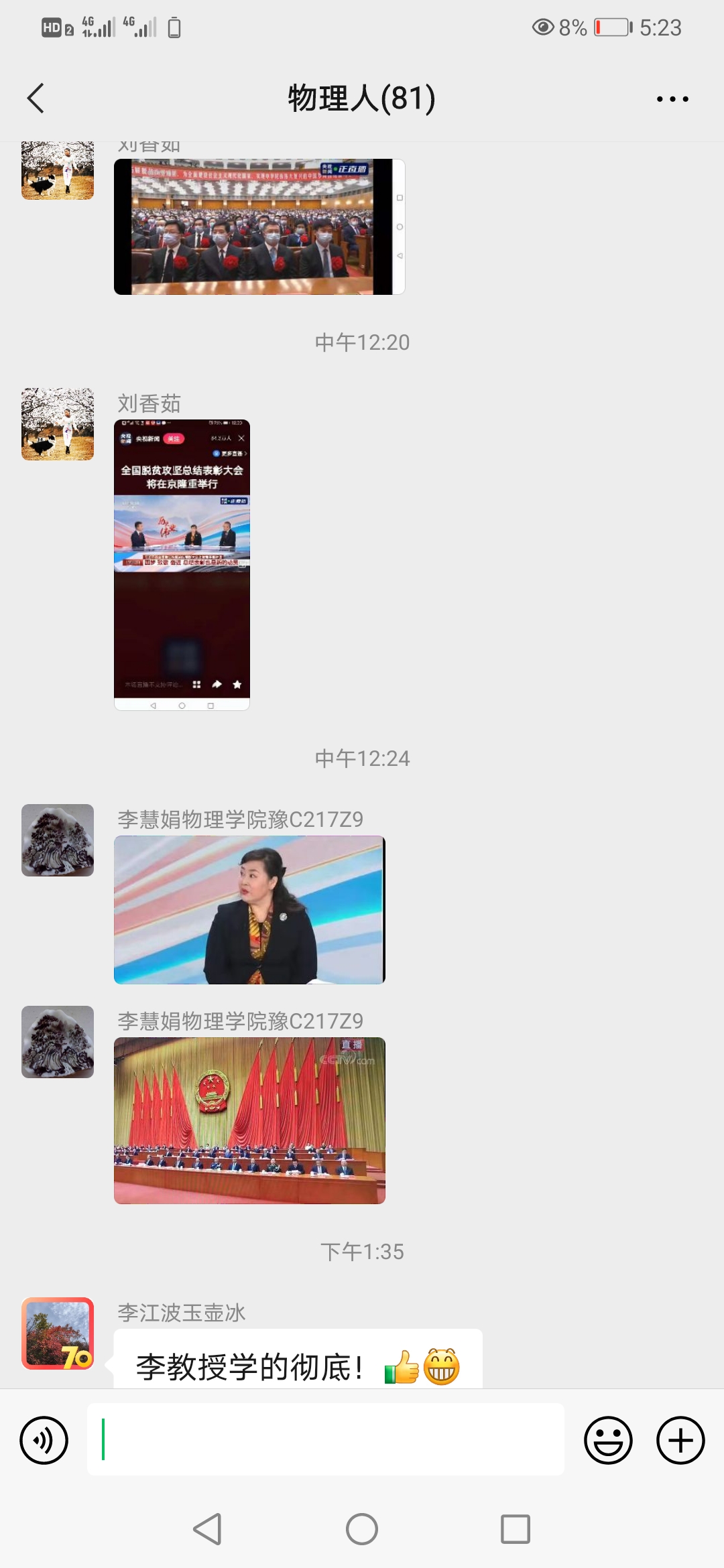The image size is (724, 1568).
Task: Open the group chat options menu
Action: (x=672, y=99)
